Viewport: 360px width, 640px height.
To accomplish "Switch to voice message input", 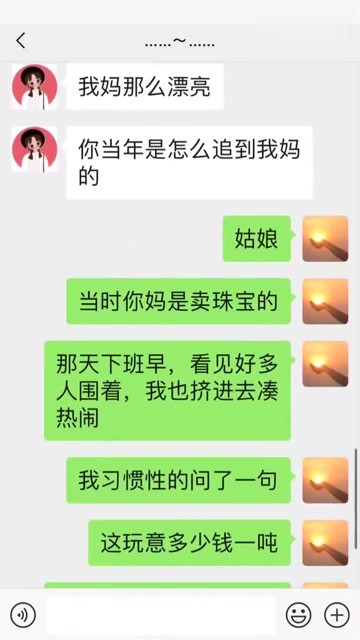I will point(23,615).
